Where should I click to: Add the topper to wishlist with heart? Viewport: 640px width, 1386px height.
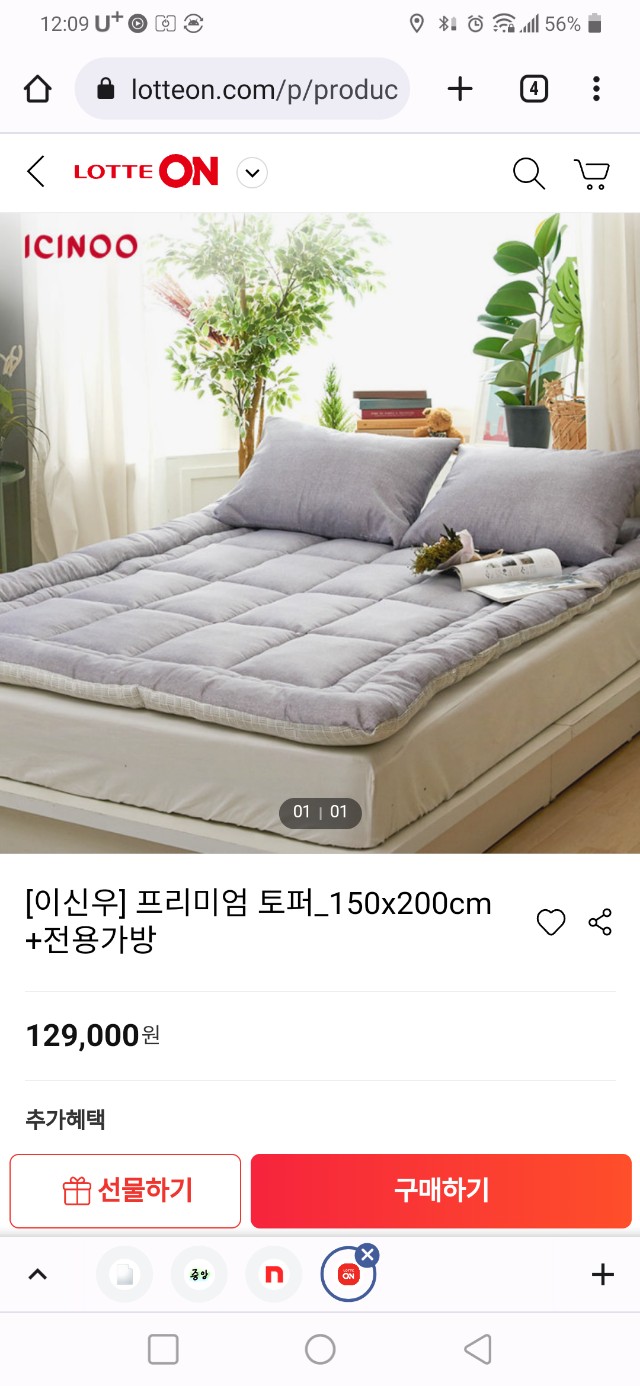click(x=551, y=922)
